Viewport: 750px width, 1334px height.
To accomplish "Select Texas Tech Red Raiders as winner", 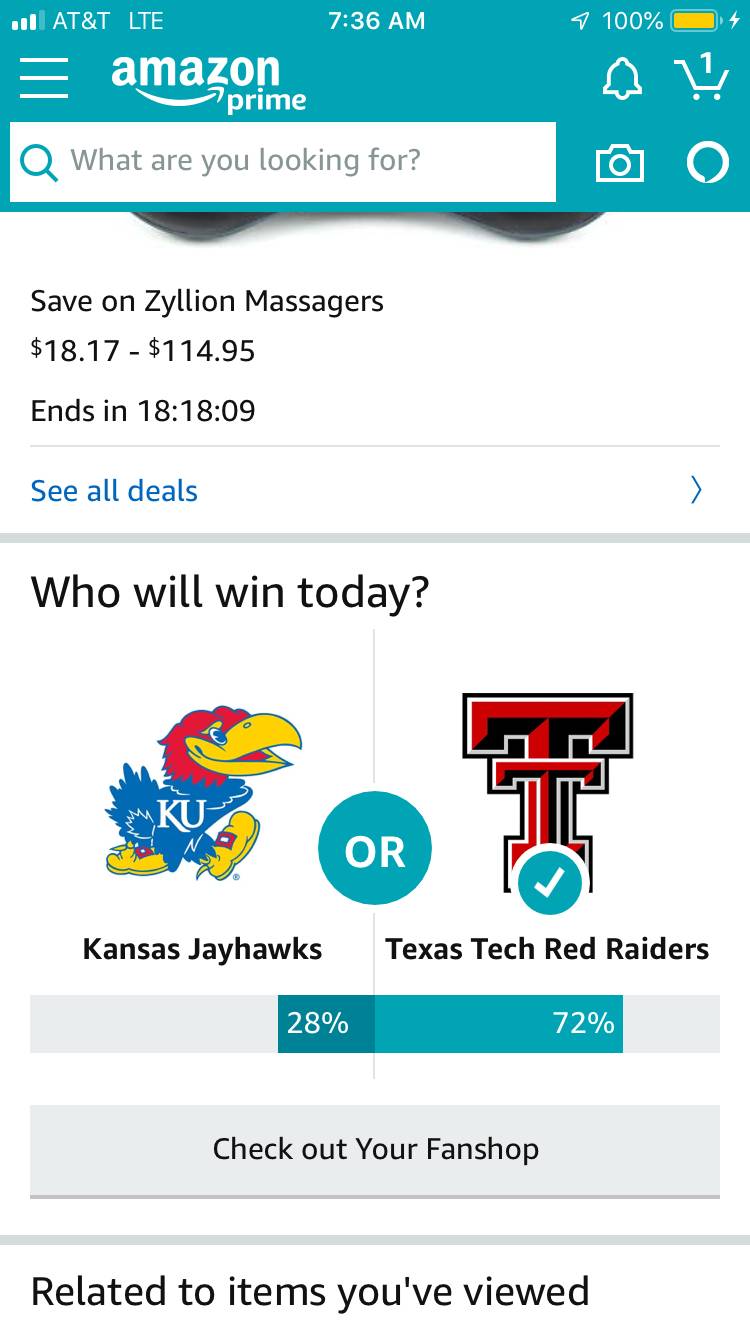I will click(x=548, y=790).
